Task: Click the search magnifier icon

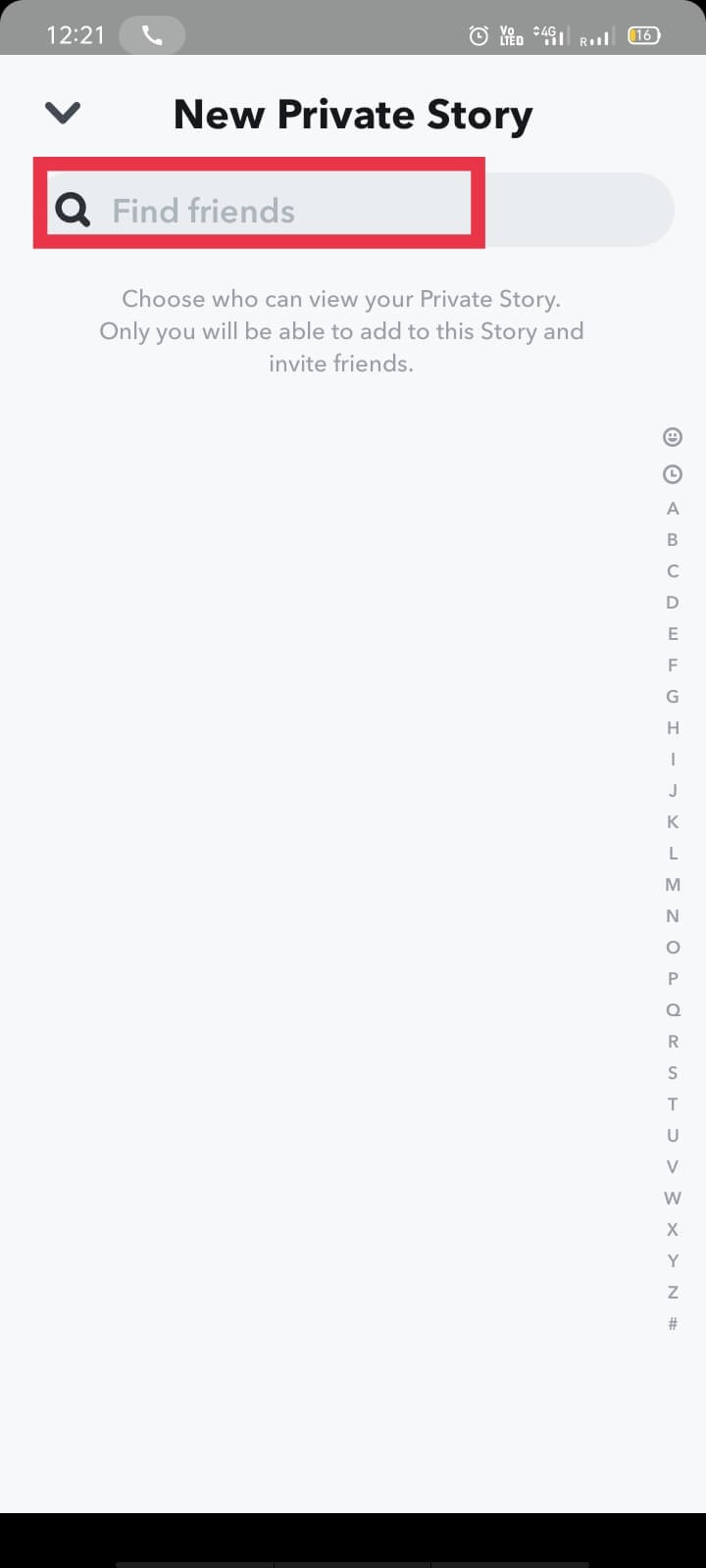Action: tap(72, 209)
